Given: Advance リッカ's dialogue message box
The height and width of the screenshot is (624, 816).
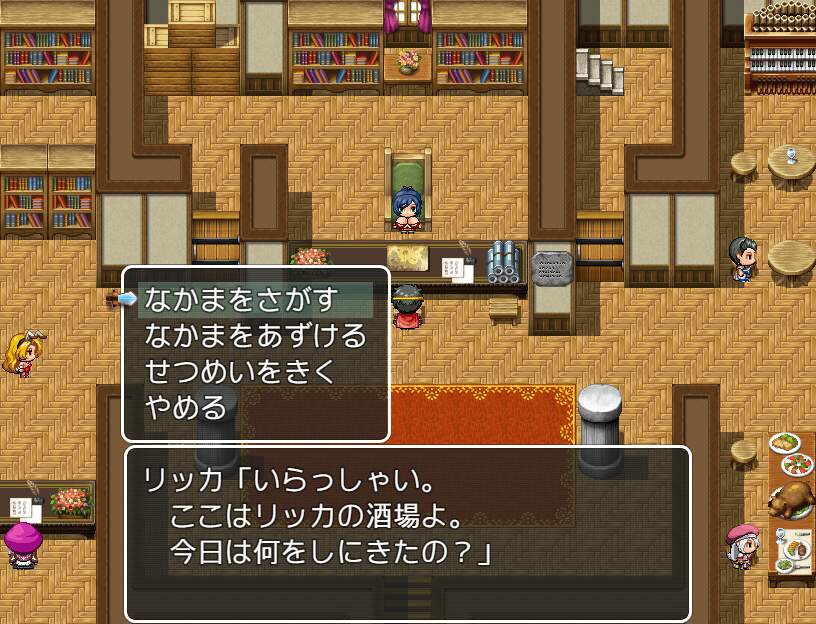Looking at the screenshot, I should pyautogui.click(x=407, y=532).
